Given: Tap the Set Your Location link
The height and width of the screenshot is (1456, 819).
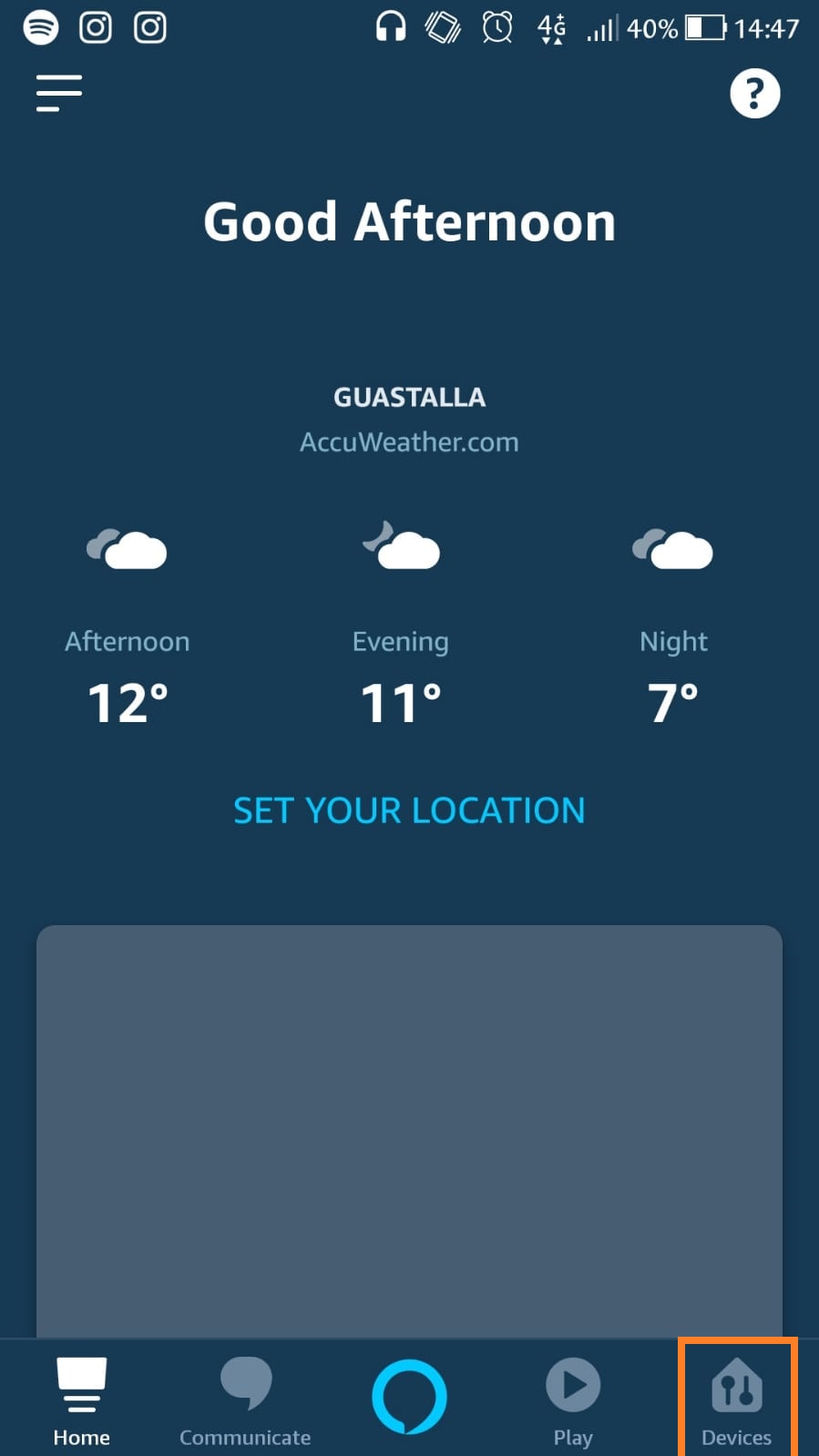Looking at the screenshot, I should [409, 809].
